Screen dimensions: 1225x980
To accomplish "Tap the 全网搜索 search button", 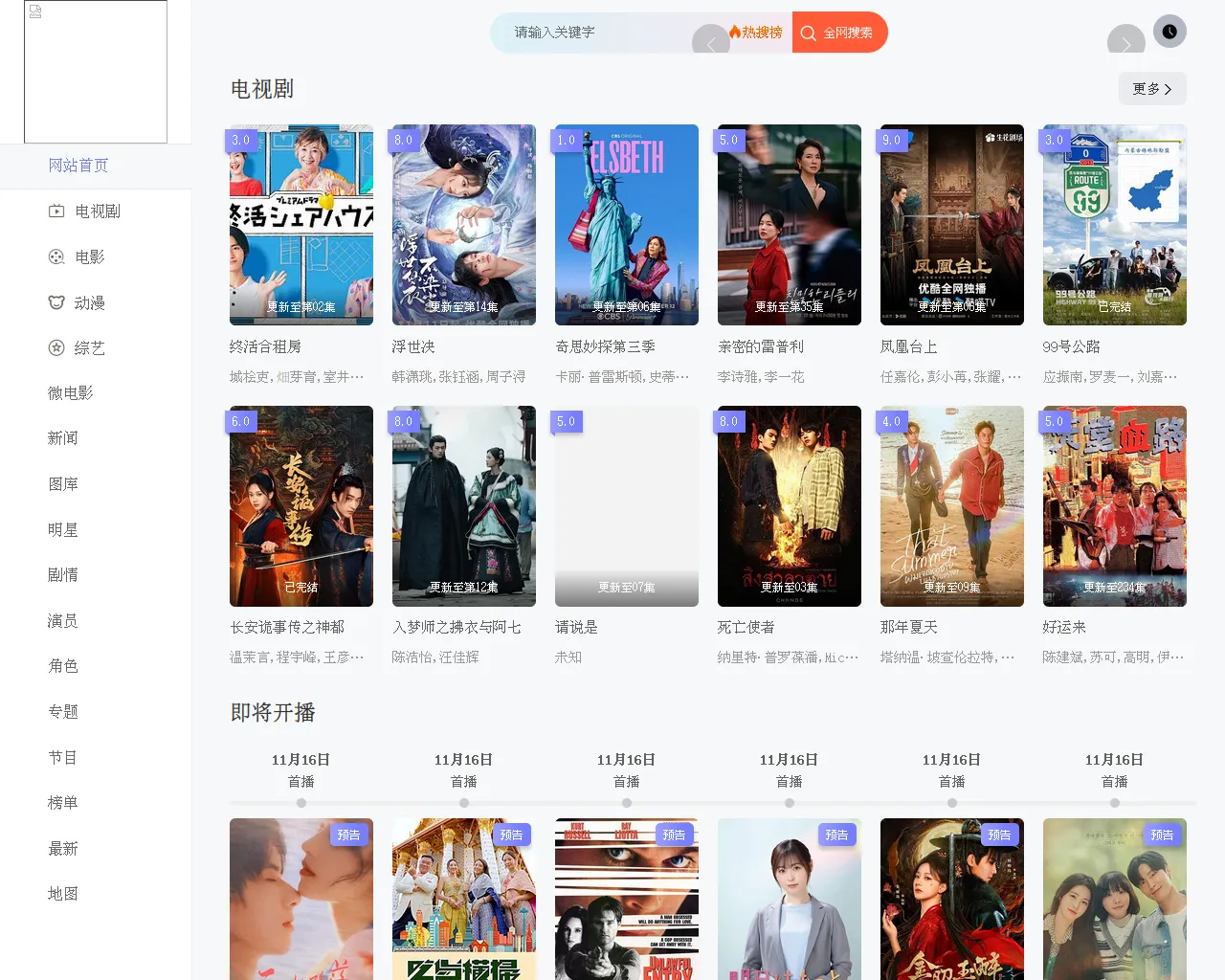I will click(839, 33).
